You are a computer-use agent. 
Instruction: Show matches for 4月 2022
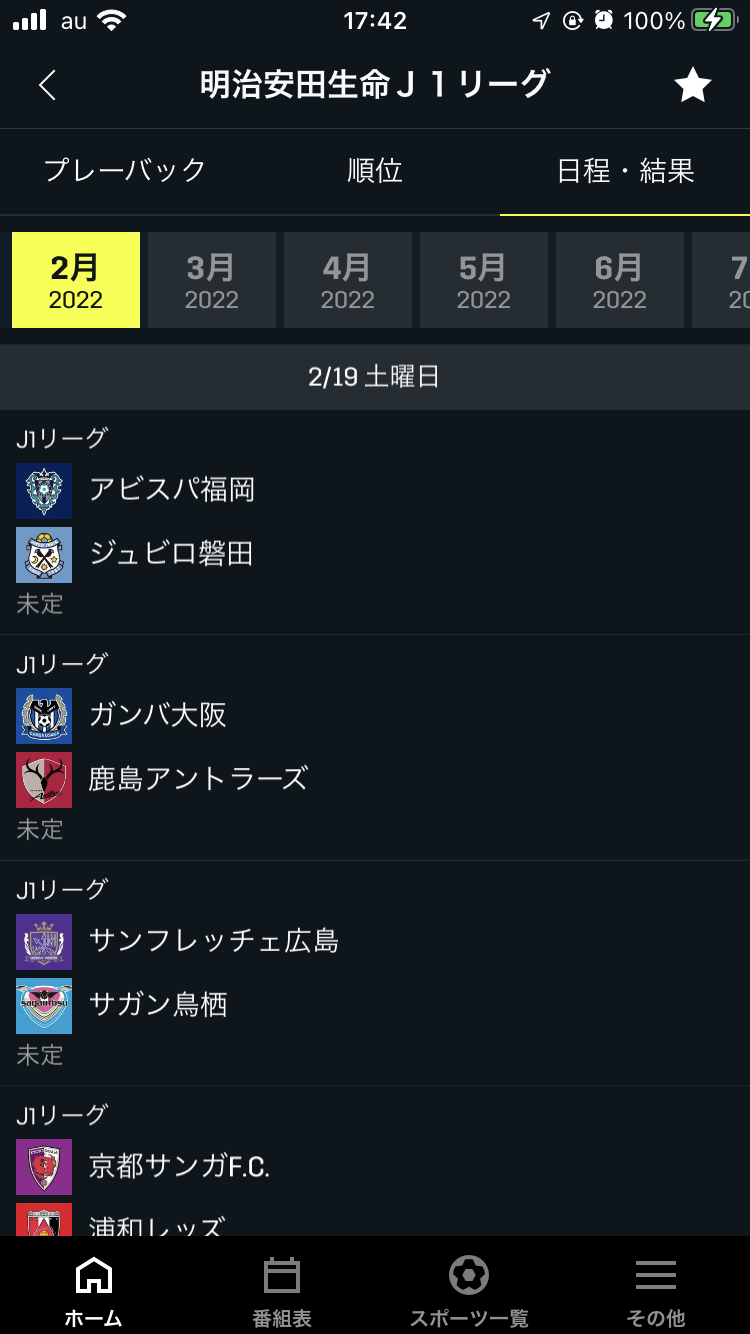pyautogui.click(x=348, y=280)
